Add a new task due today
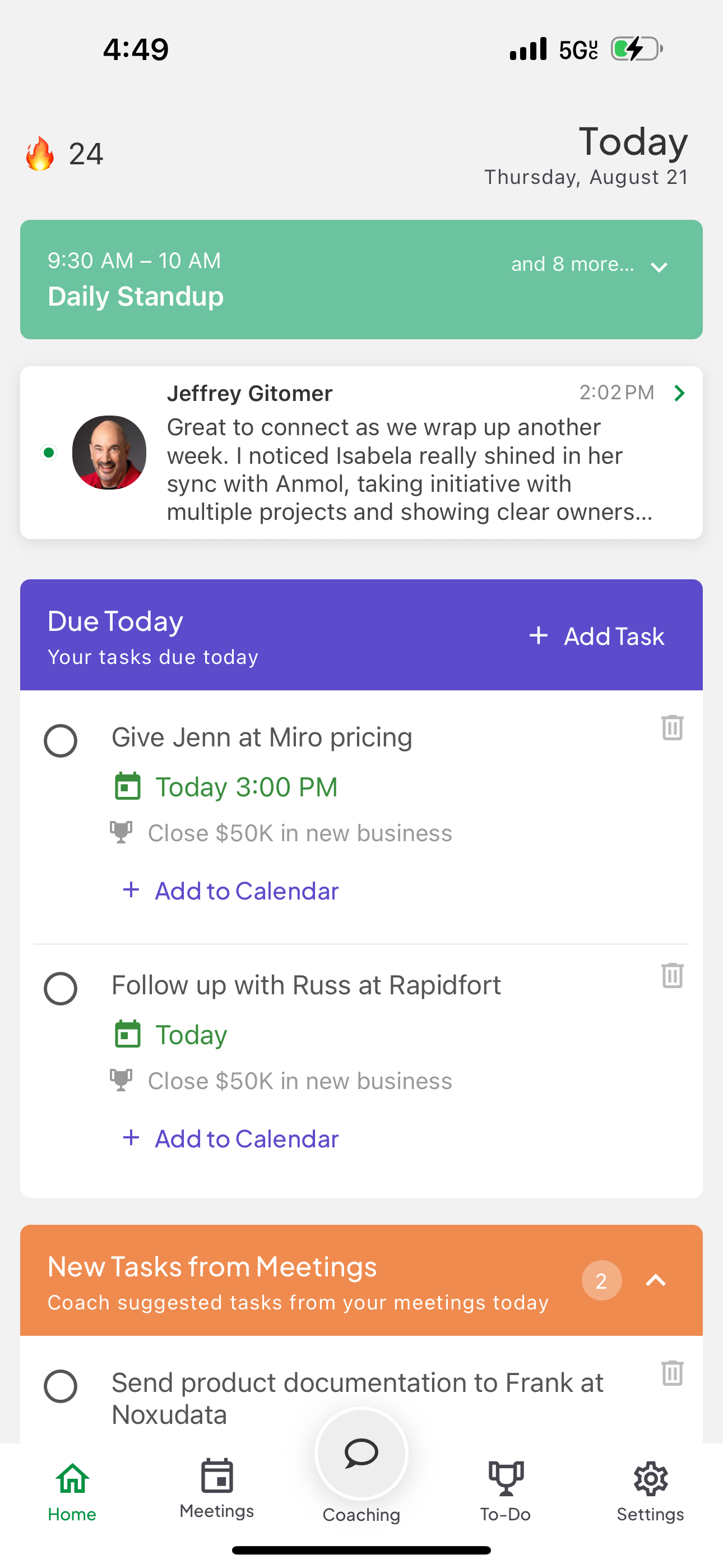The height and width of the screenshot is (1568, 723). point(596,636)
